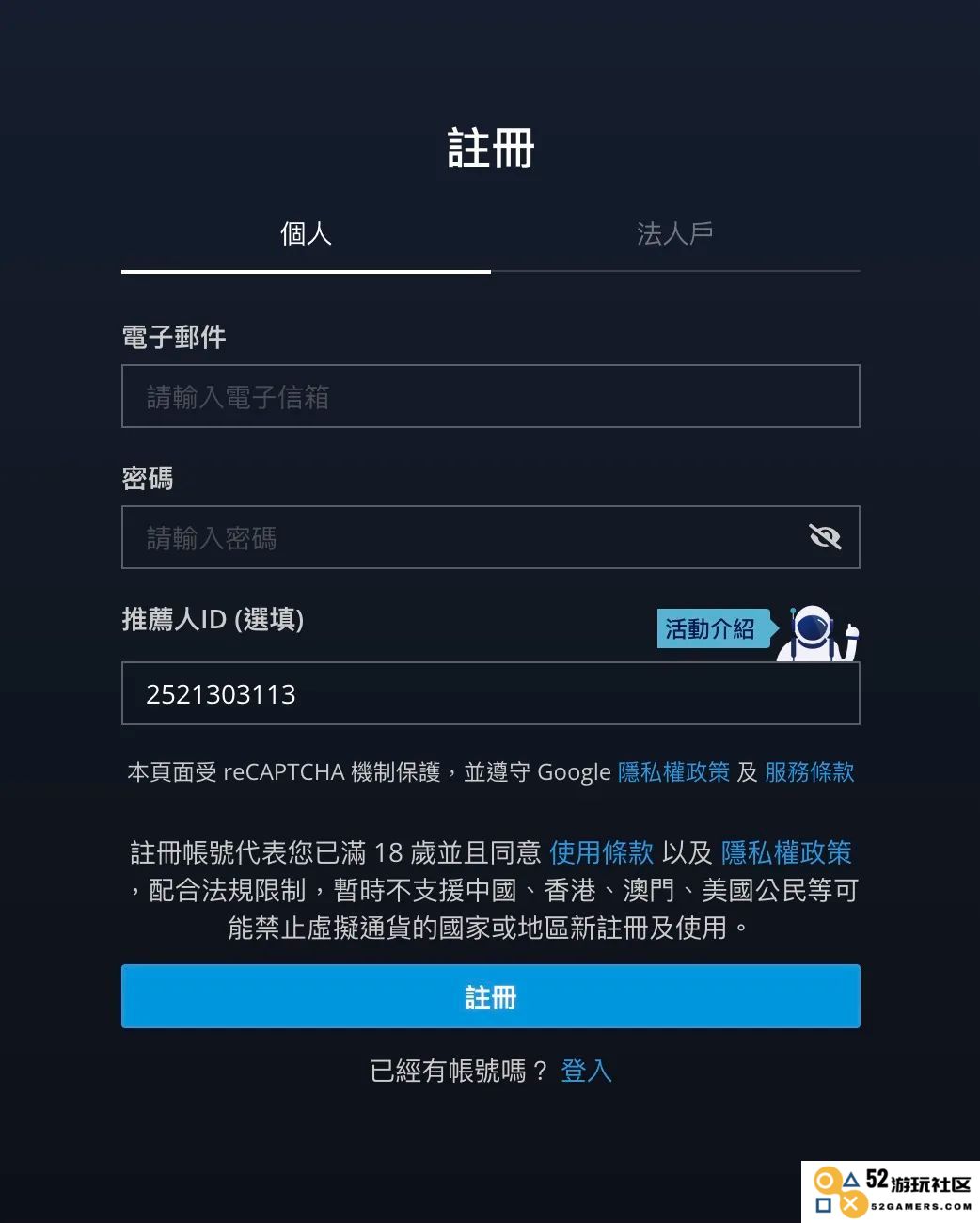Viewport: 980px width, 1223px height.
Task: Open the 隱私權政策 link beside 使用條款
Action: tap(786, 852)
